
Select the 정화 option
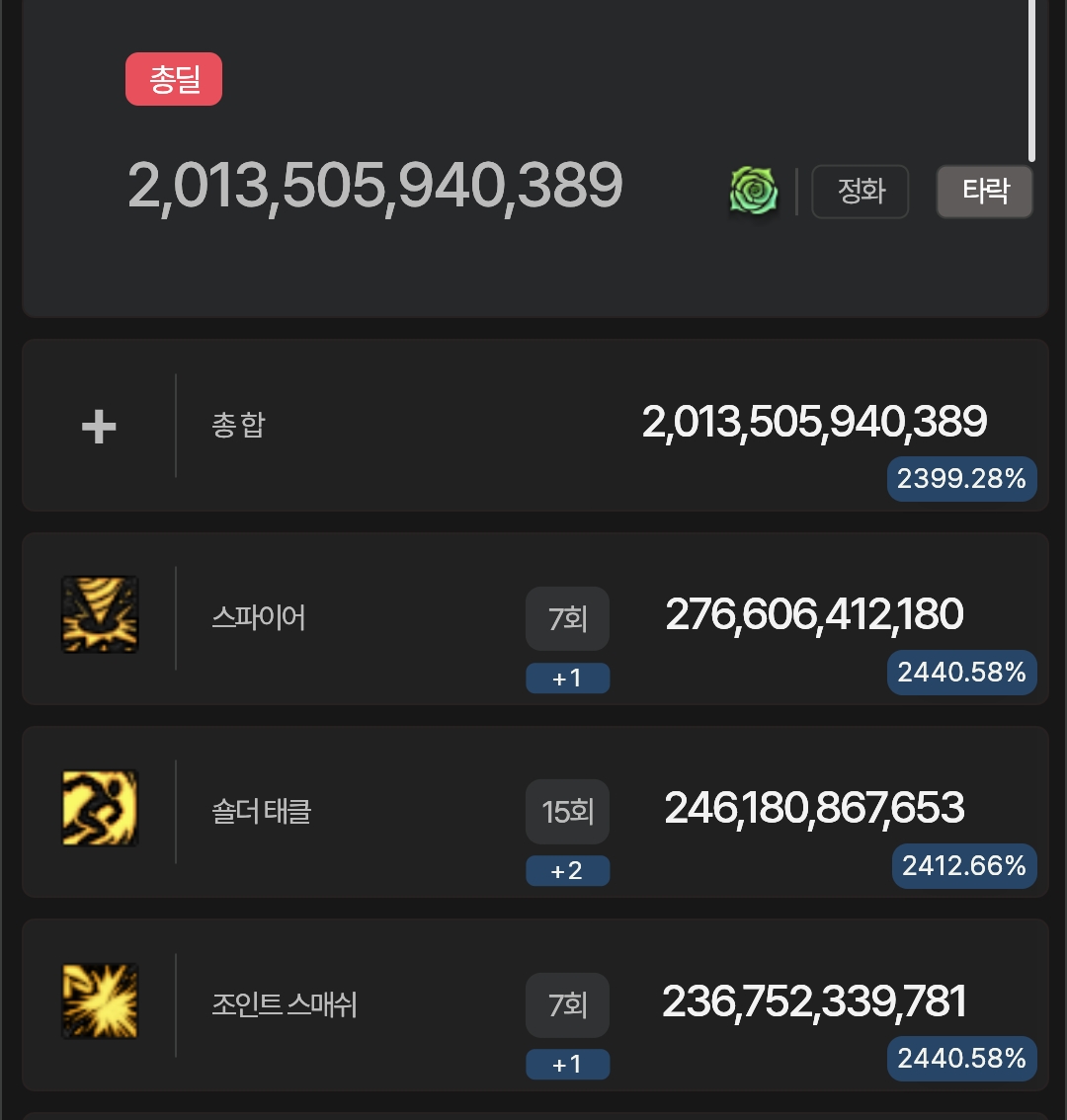[x=860, y=191]
